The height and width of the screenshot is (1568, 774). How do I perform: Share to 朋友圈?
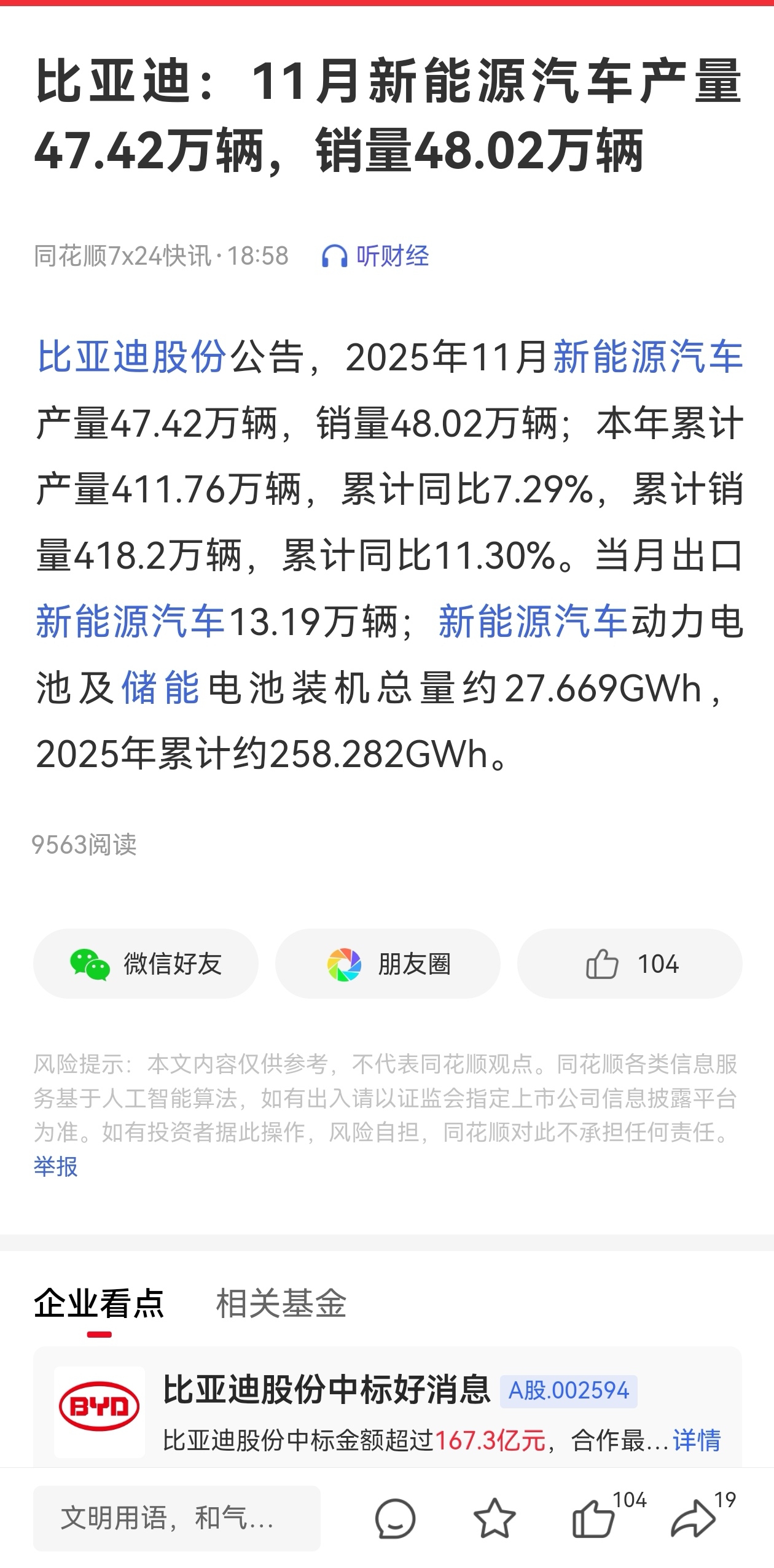pyautogui.click(x=388, y=964)
